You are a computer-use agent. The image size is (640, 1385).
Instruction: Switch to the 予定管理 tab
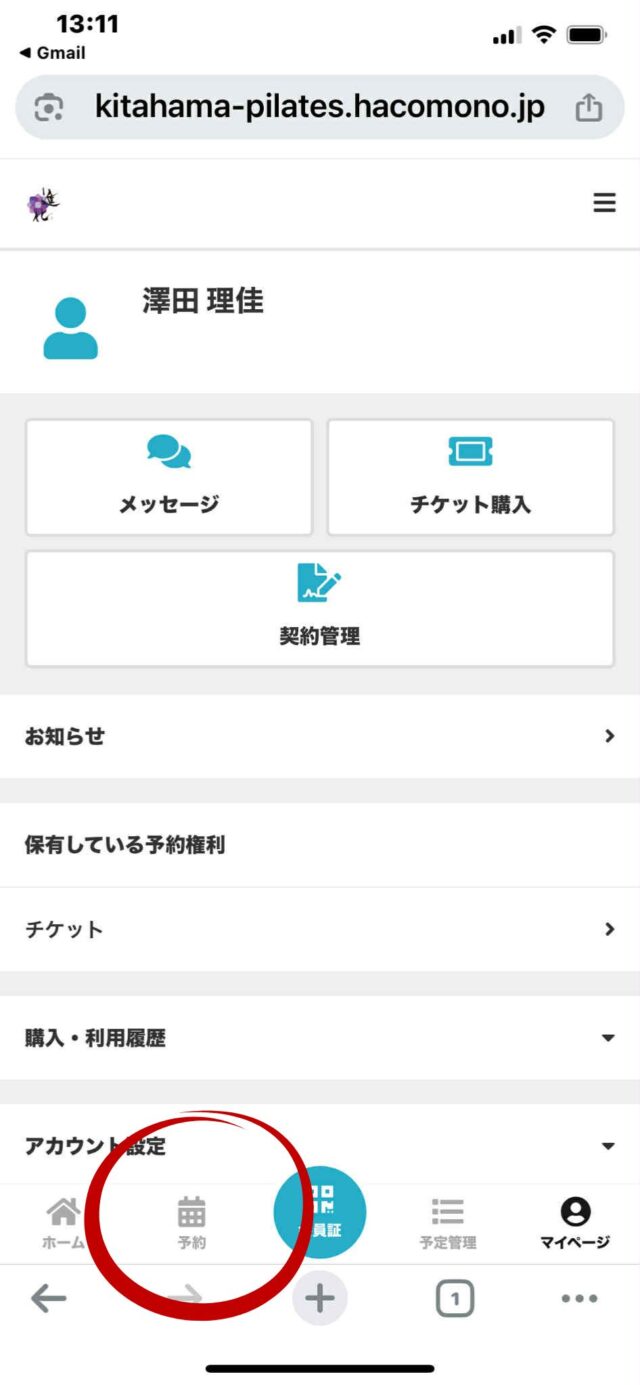coord(447,1224)
